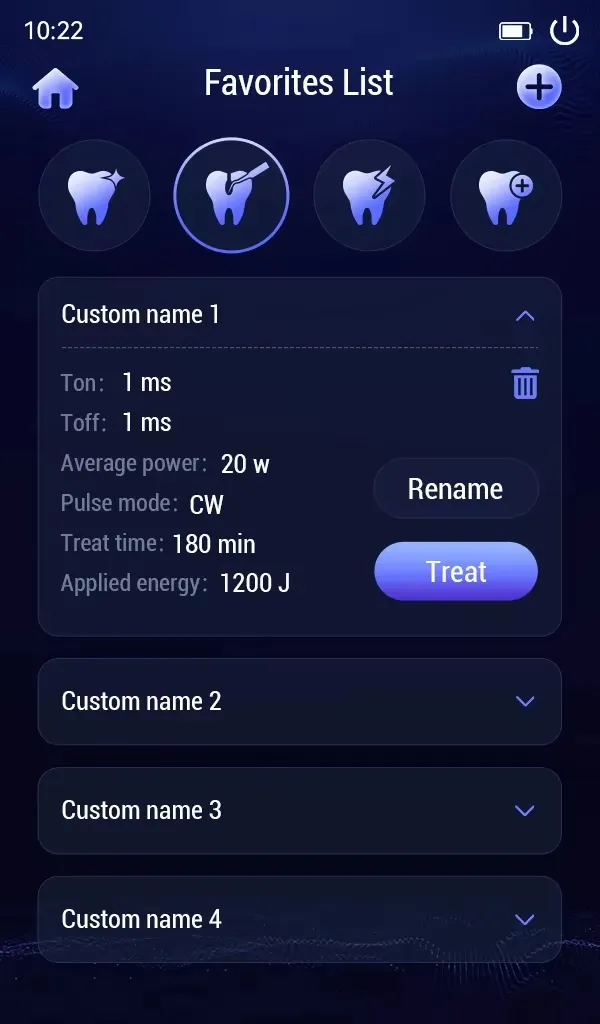Switch to the tooth with plus category

506,195
